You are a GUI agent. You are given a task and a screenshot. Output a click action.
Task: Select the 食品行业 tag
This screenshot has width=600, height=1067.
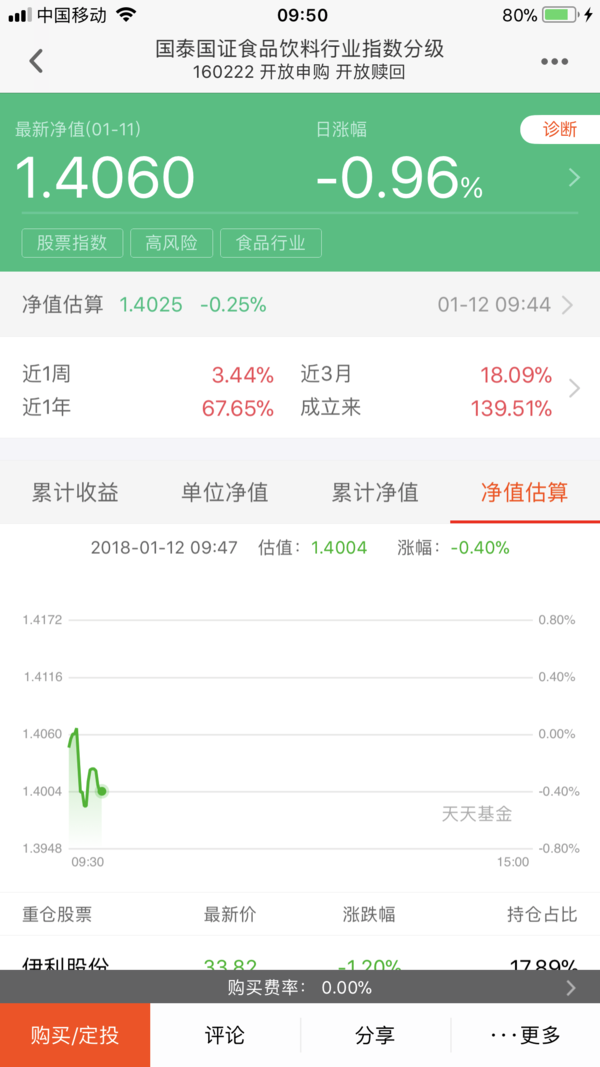(271, 243)
